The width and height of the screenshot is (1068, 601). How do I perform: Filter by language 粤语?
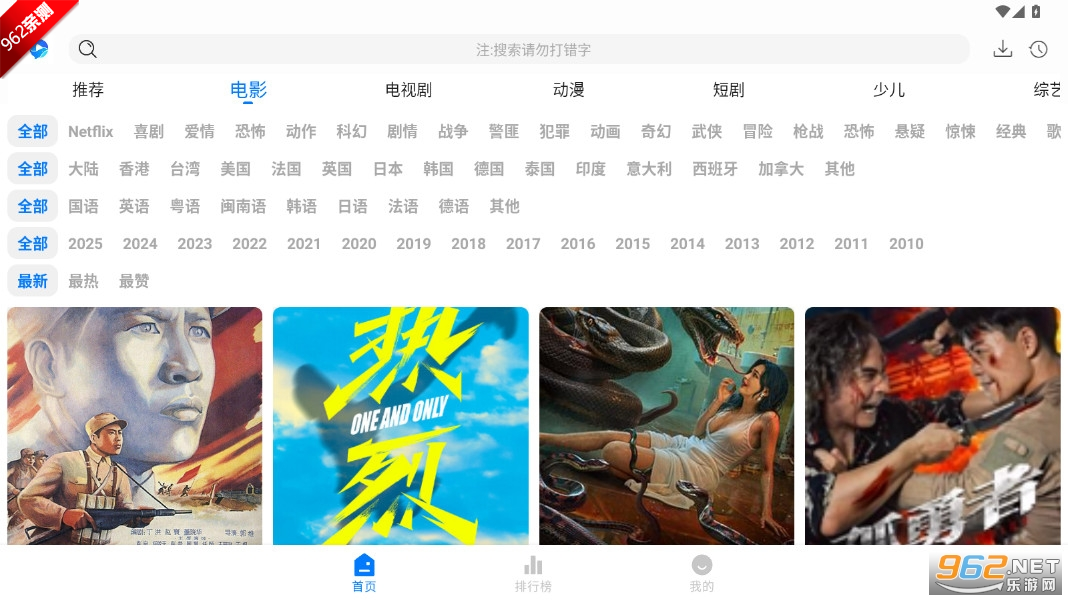[x=185, y=206]
